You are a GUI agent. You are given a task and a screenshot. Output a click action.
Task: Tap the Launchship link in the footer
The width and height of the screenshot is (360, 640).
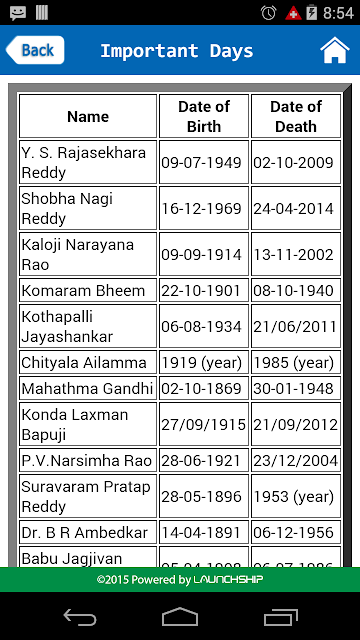click(228, 579)
